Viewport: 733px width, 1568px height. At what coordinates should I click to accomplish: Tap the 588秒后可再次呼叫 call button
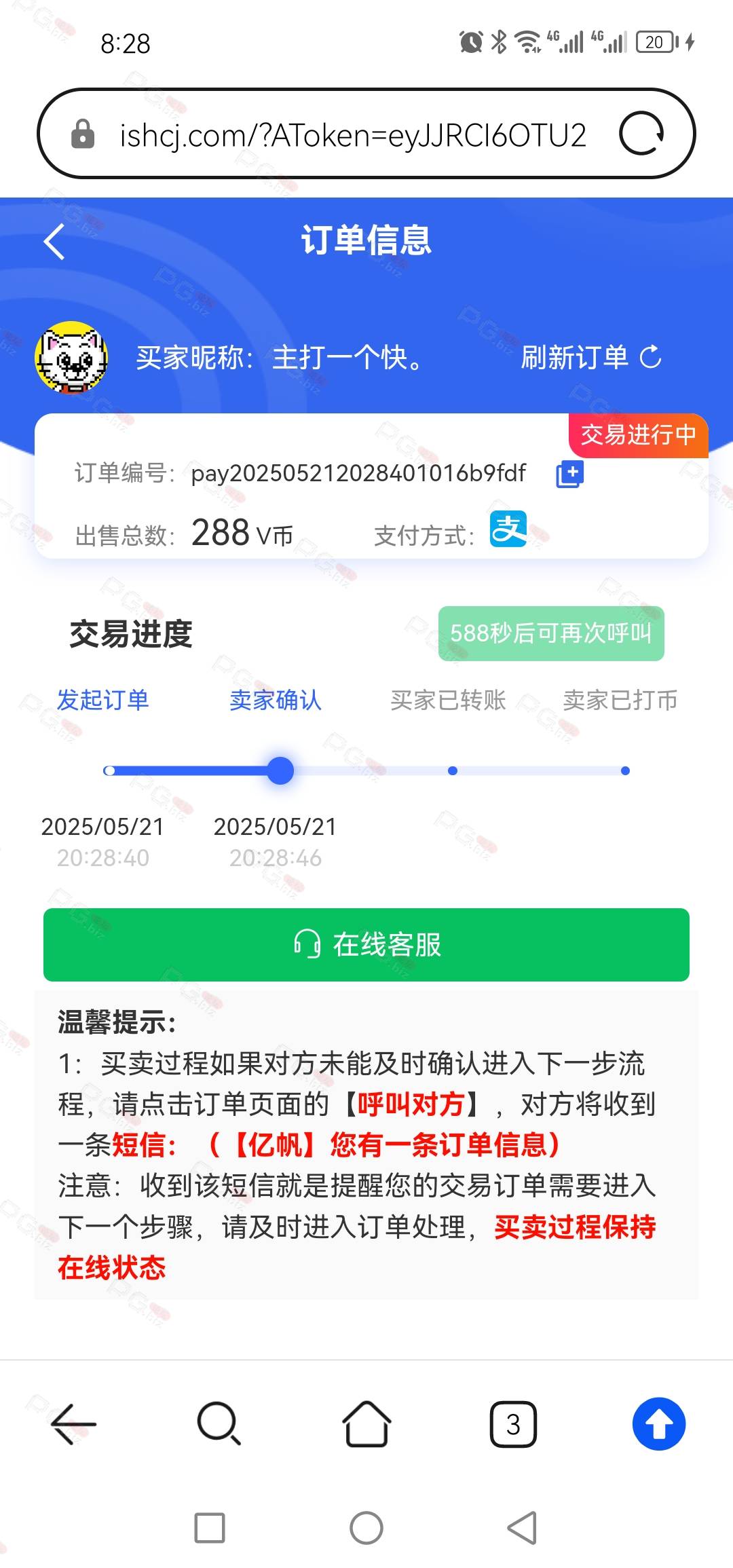point(551,633)
